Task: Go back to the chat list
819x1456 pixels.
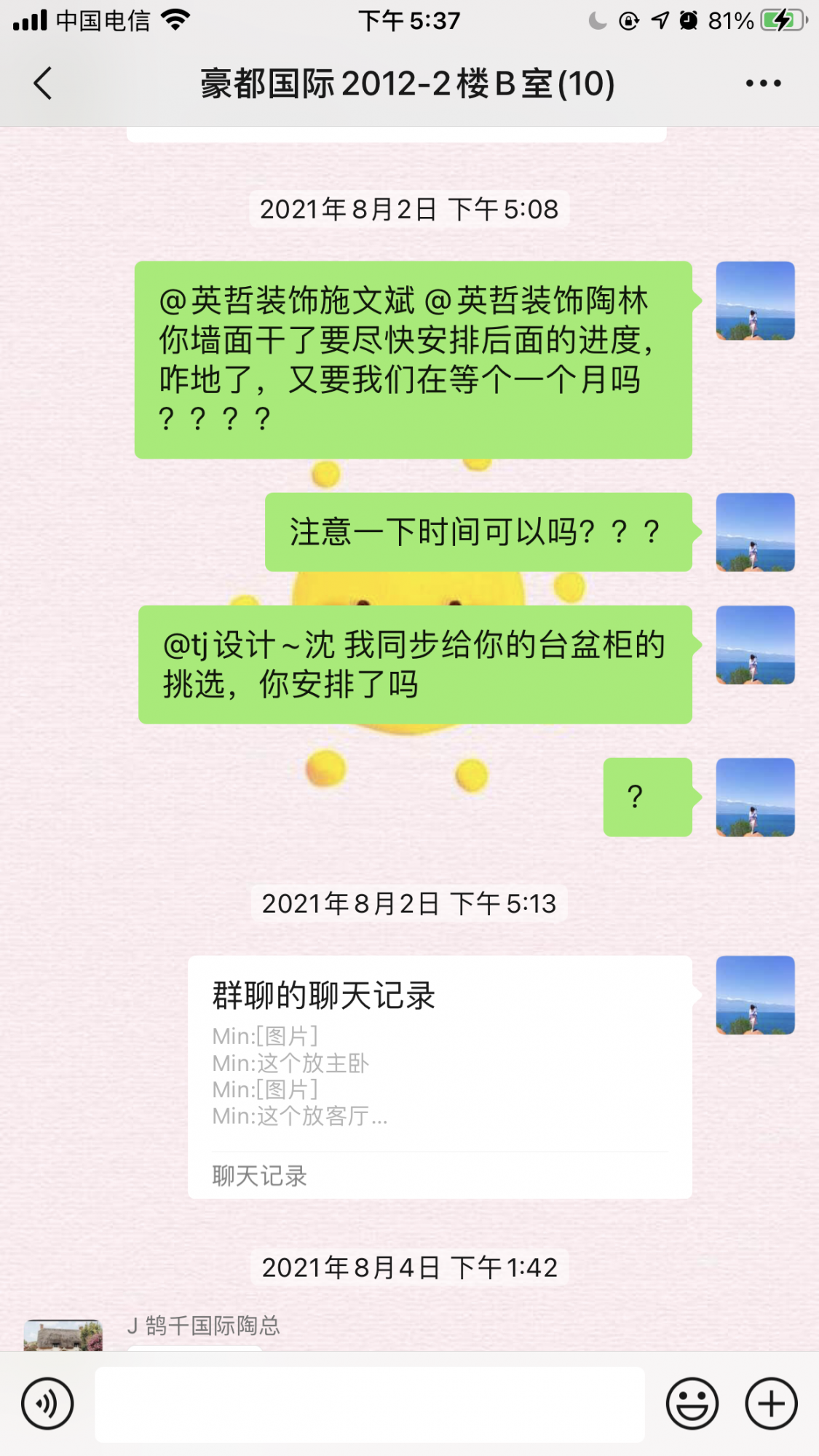Action: [x=44, y=83]
